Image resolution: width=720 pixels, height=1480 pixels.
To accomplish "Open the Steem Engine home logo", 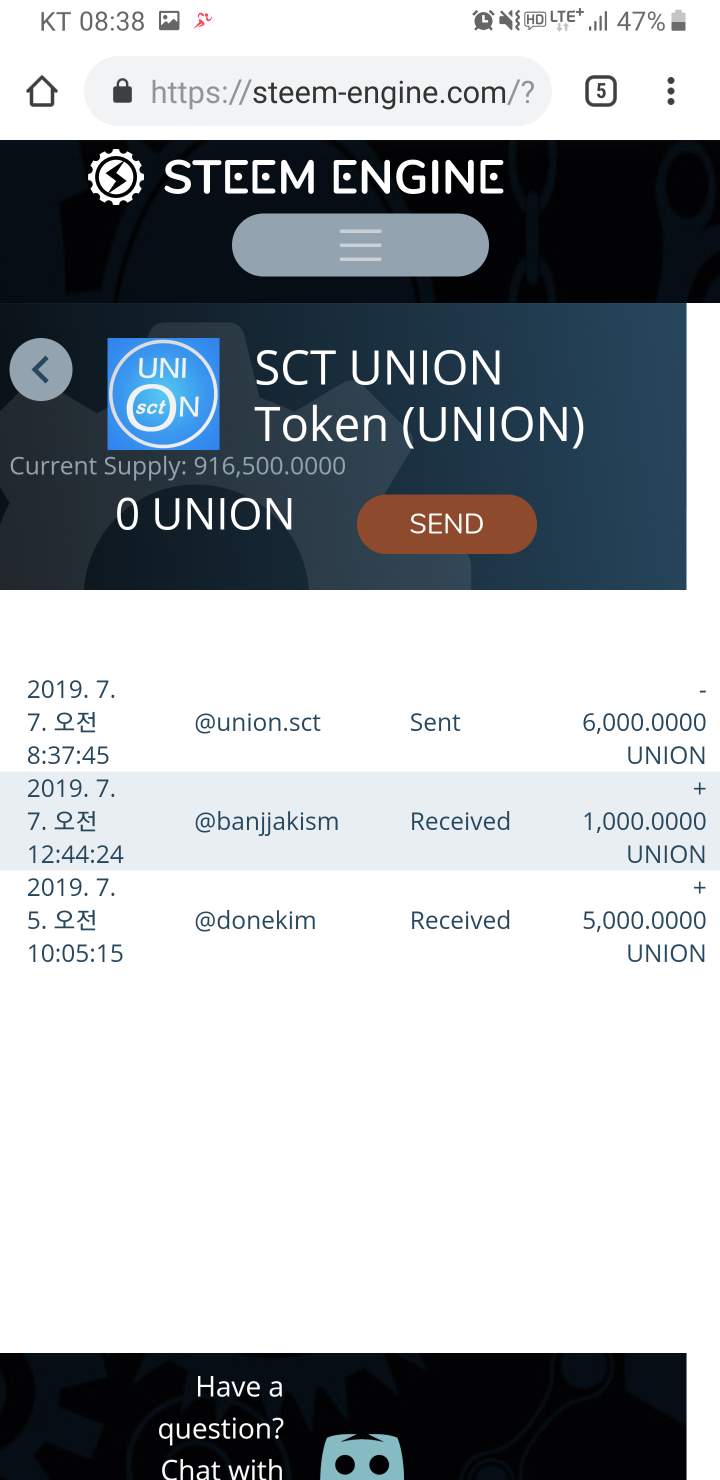I will [x=296, y=178].
